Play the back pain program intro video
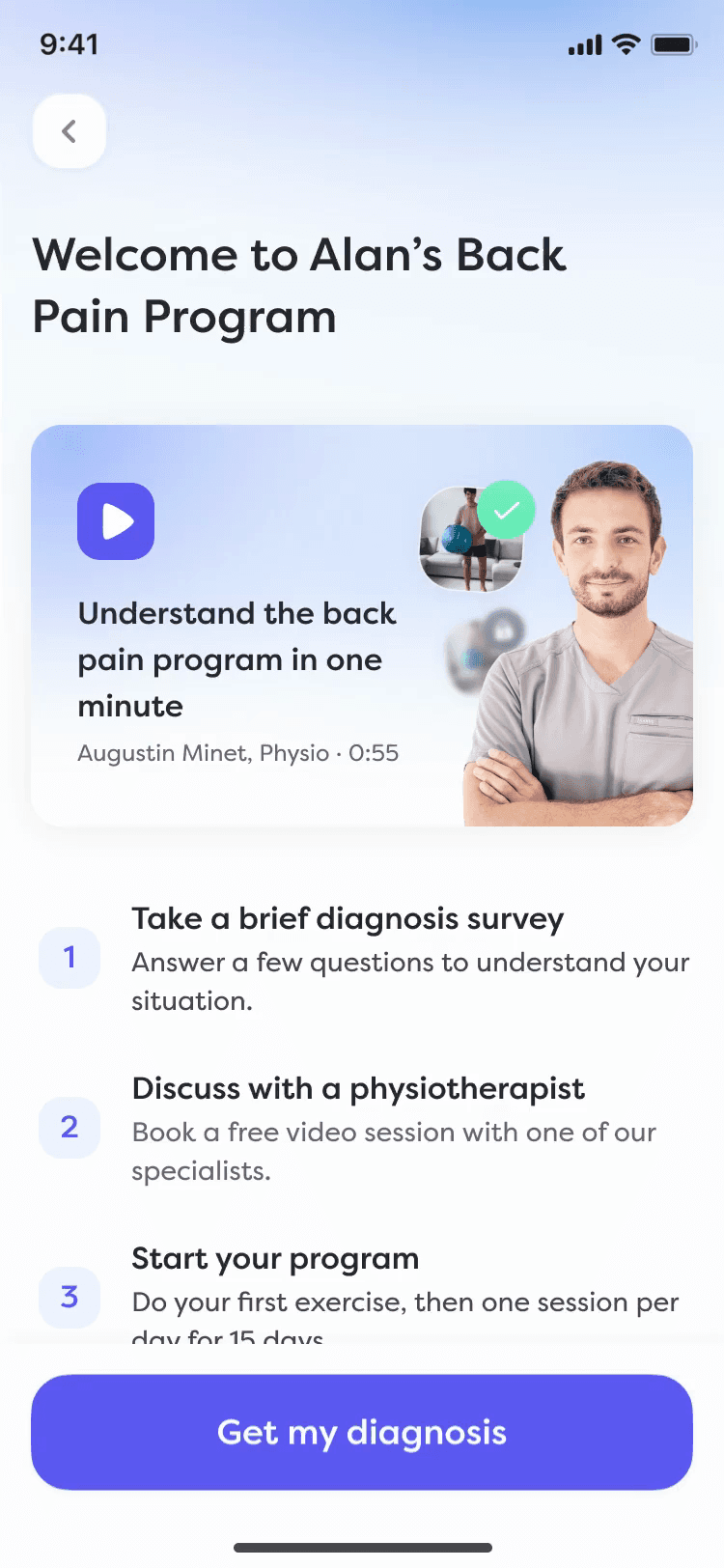This screenshot has width=724, height=1568. point(116,521)
